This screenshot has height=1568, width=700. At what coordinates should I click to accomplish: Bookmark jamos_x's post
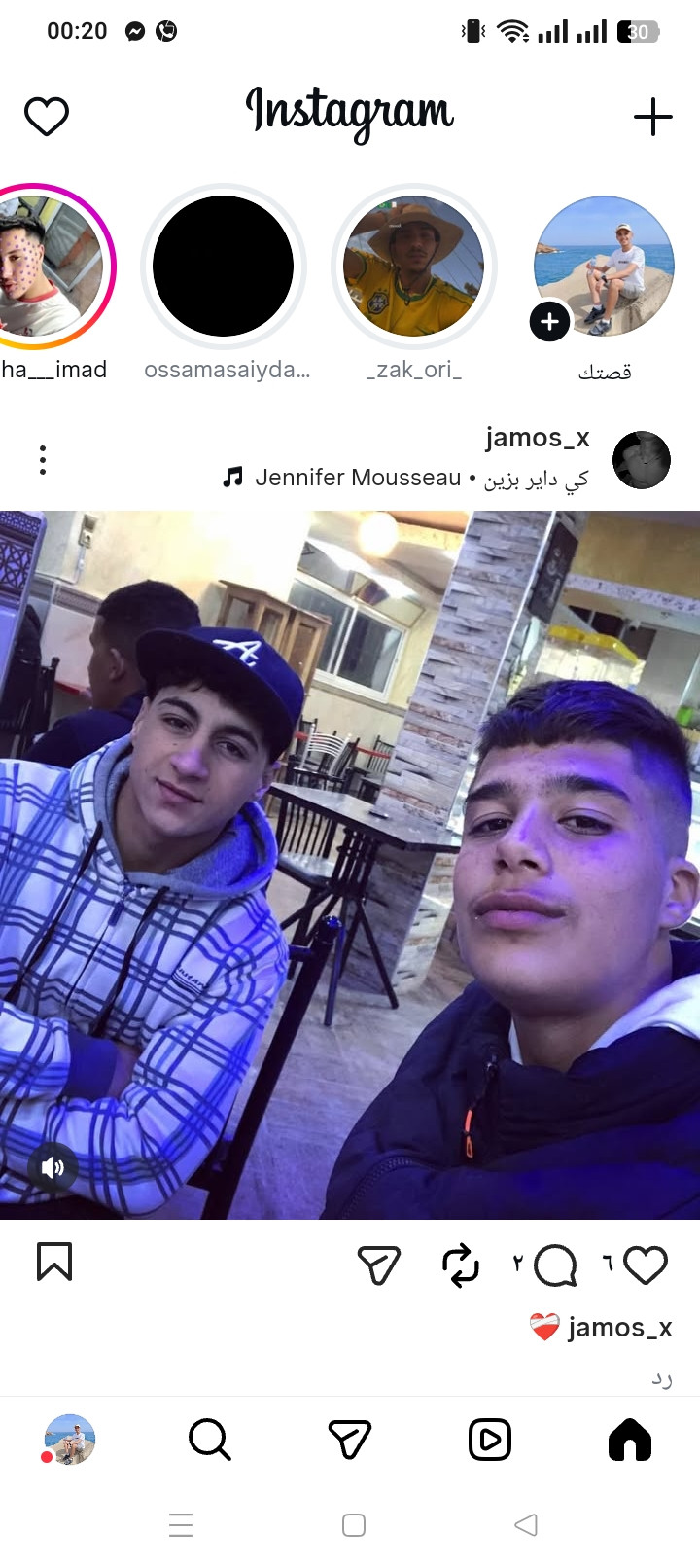(x=54, y=1262)
